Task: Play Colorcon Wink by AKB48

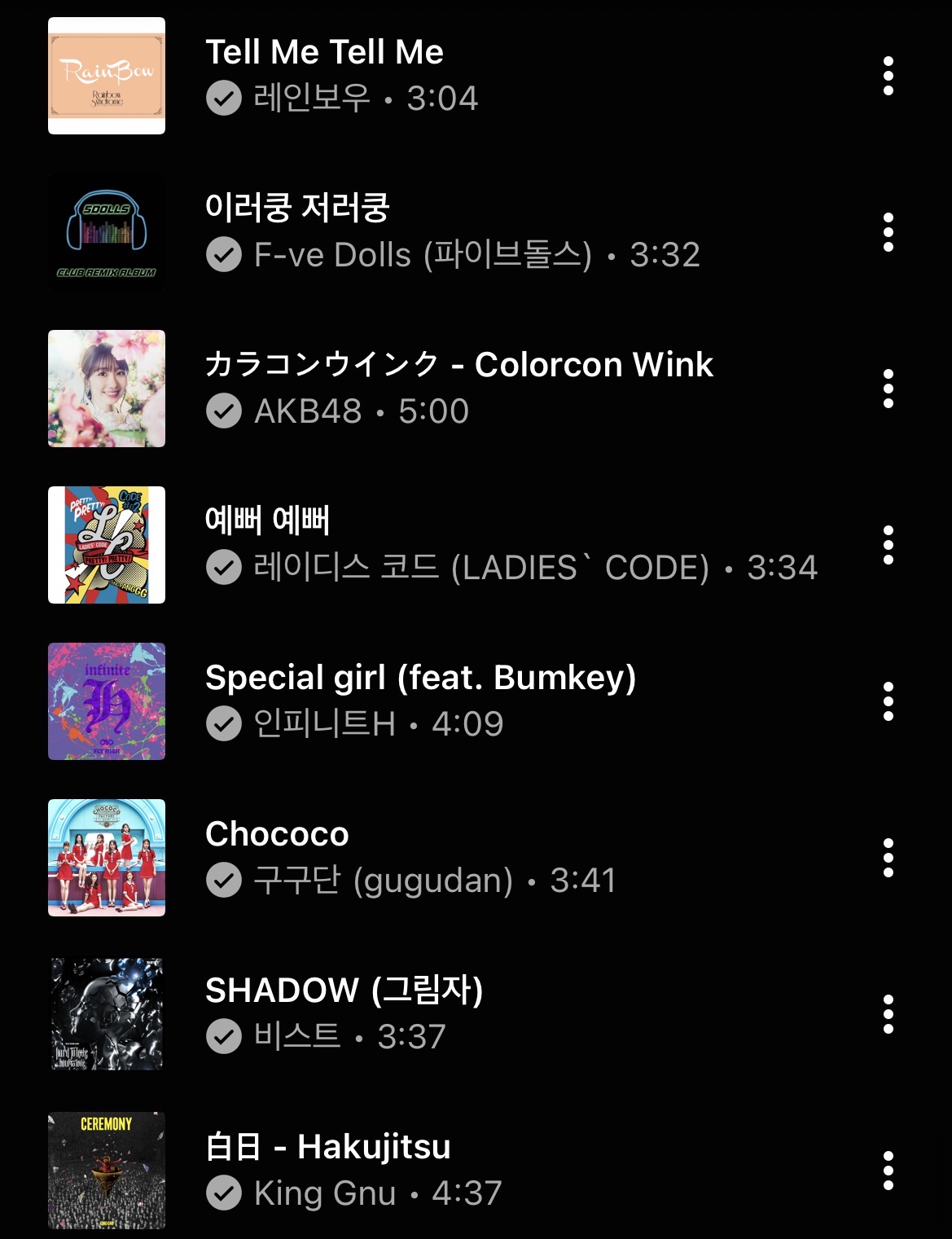Action: 458,365
